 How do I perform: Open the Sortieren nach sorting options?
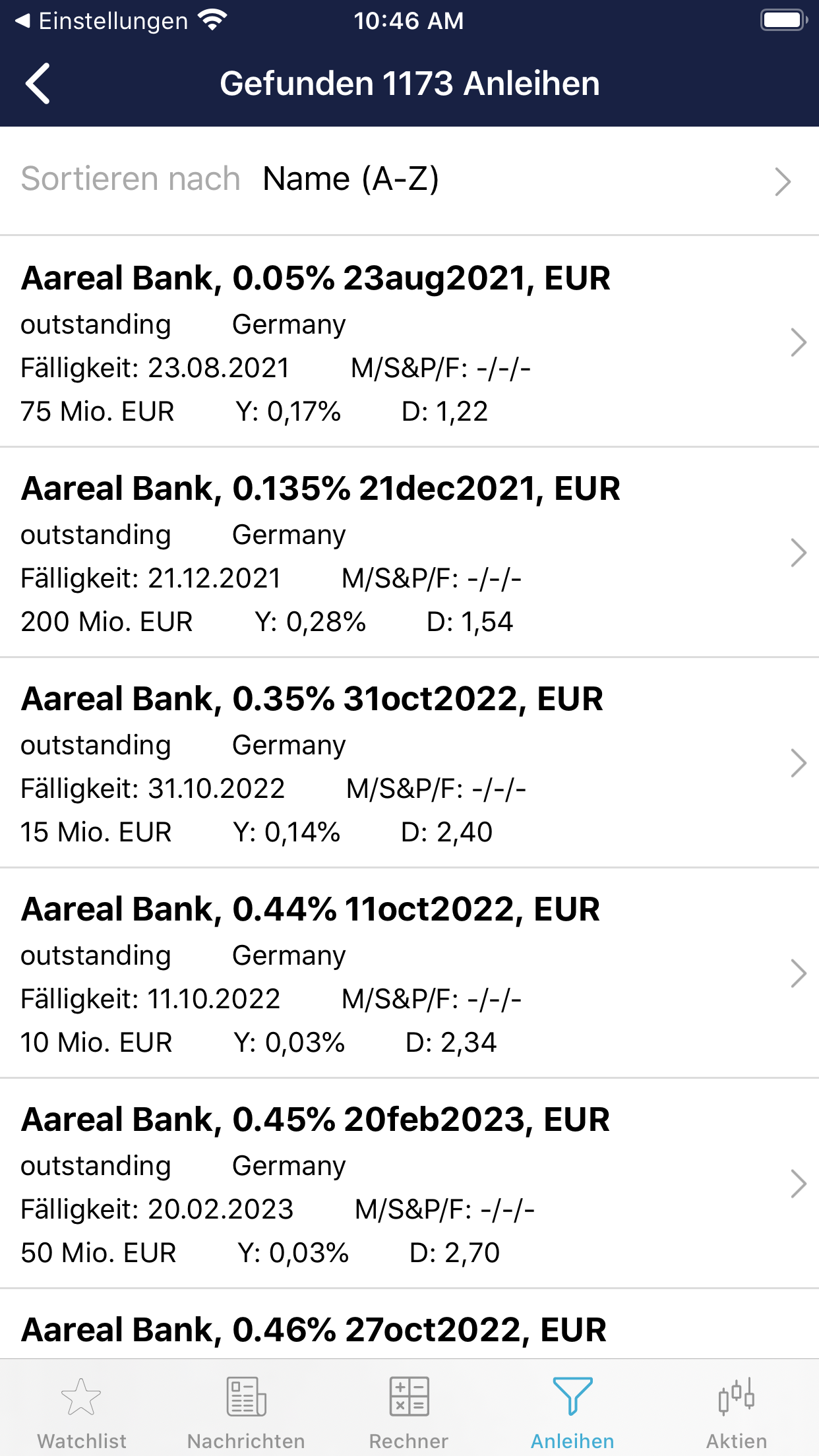409,180
